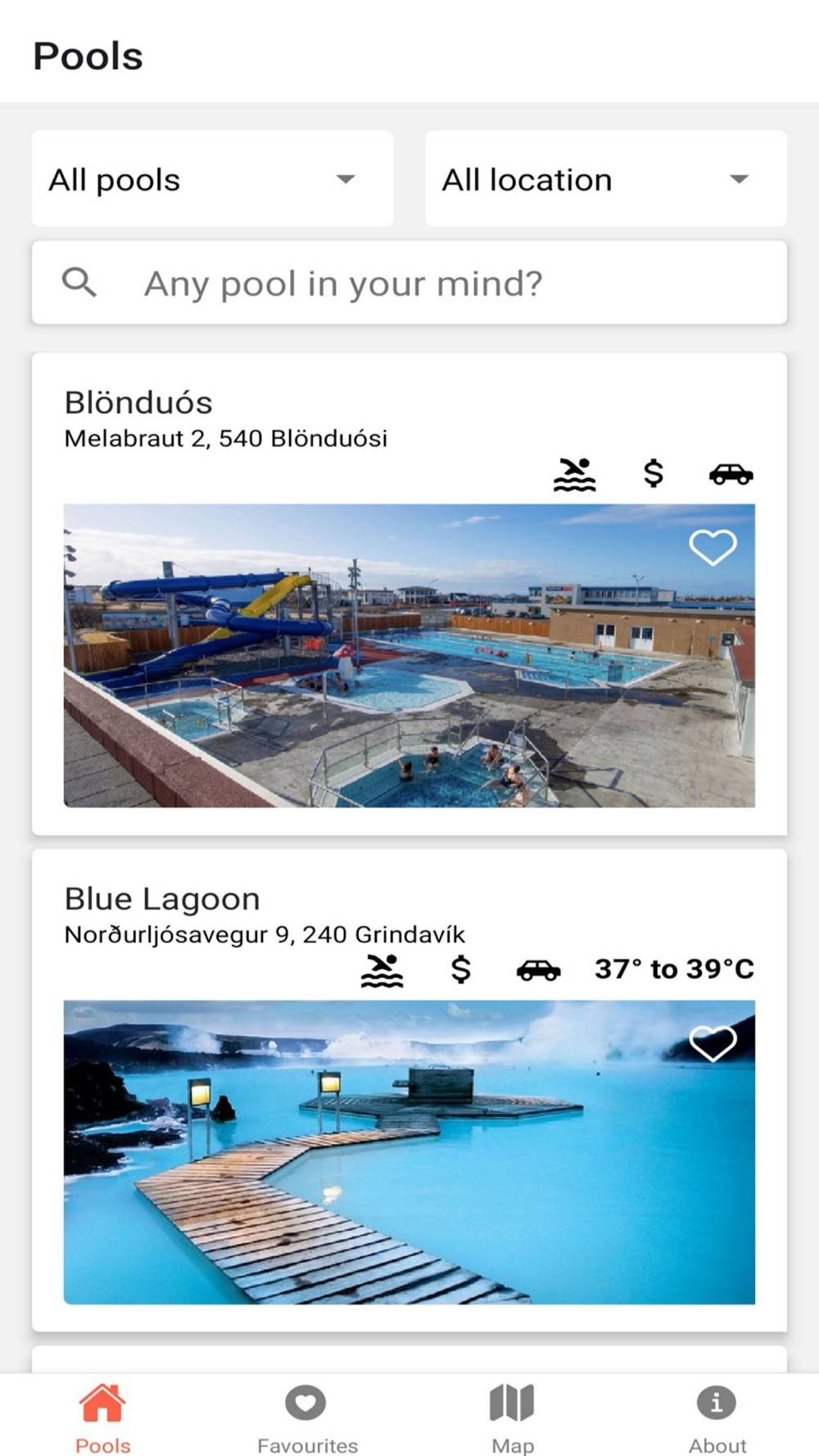Favourite the Blönduós pool

pos(713,547)
